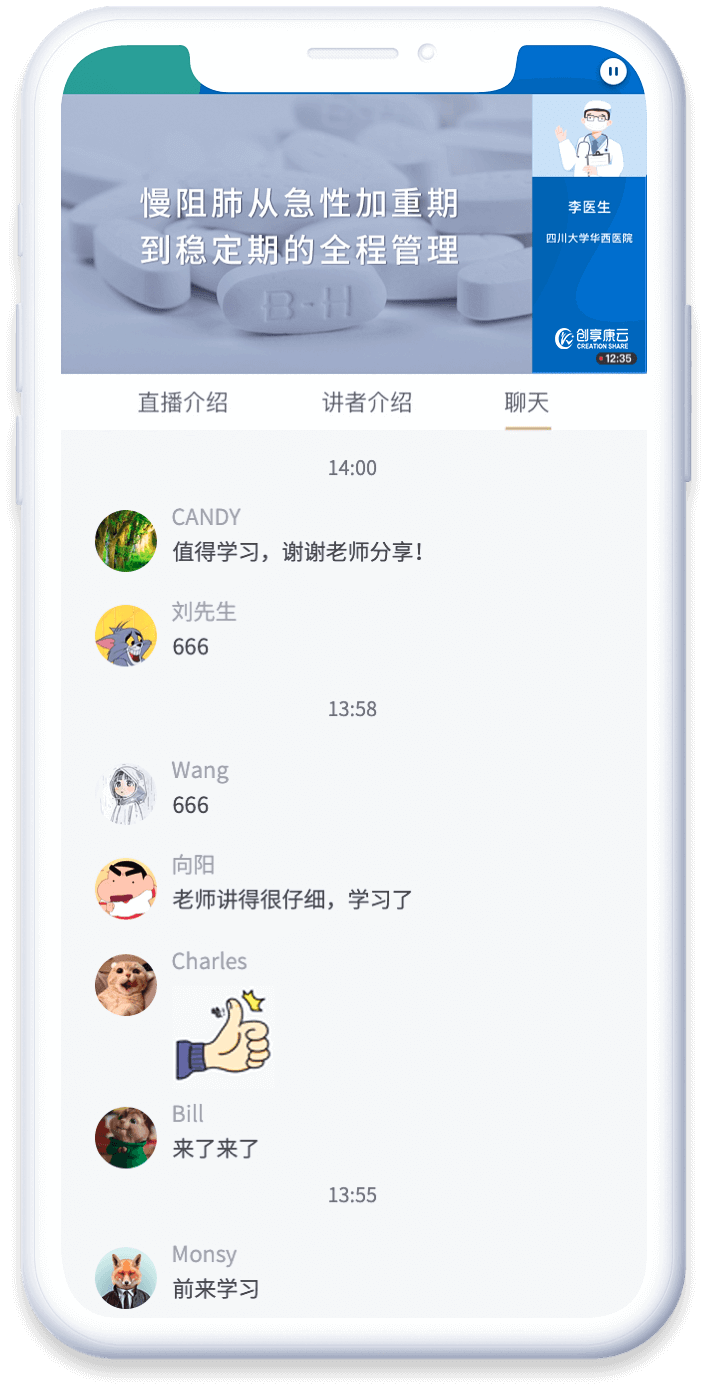Switch to the 直播介绍 tab
The width and height of the screenshot is (708, 1394).
click(183, 403)
